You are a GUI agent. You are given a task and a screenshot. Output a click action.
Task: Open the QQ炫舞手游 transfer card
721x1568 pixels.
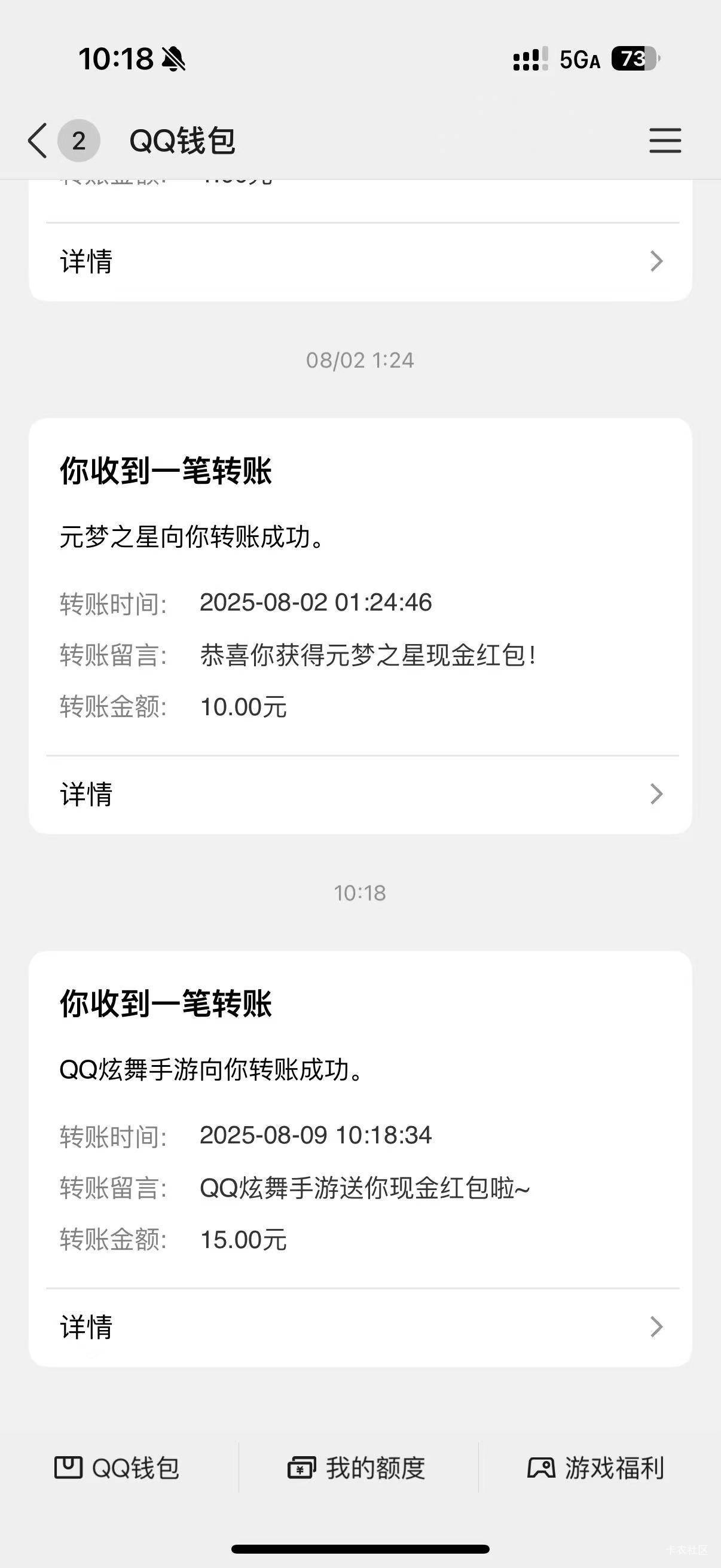[360, 1158]
